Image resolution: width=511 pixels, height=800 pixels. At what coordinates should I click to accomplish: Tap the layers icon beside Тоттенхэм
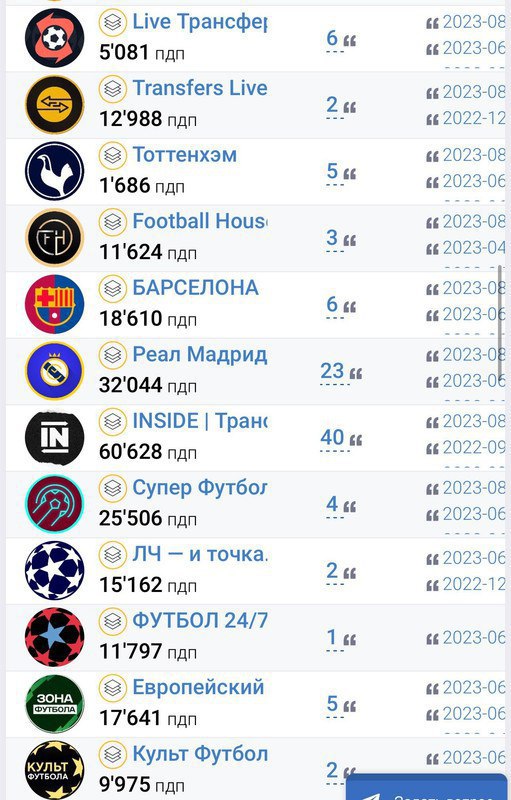(112, 155)
